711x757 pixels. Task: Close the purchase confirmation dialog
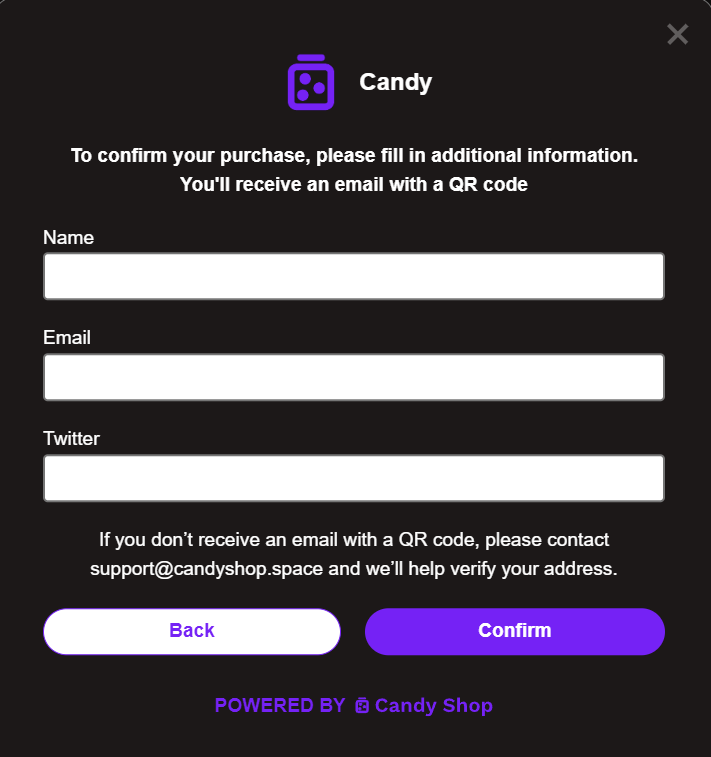tap(677, 35)
